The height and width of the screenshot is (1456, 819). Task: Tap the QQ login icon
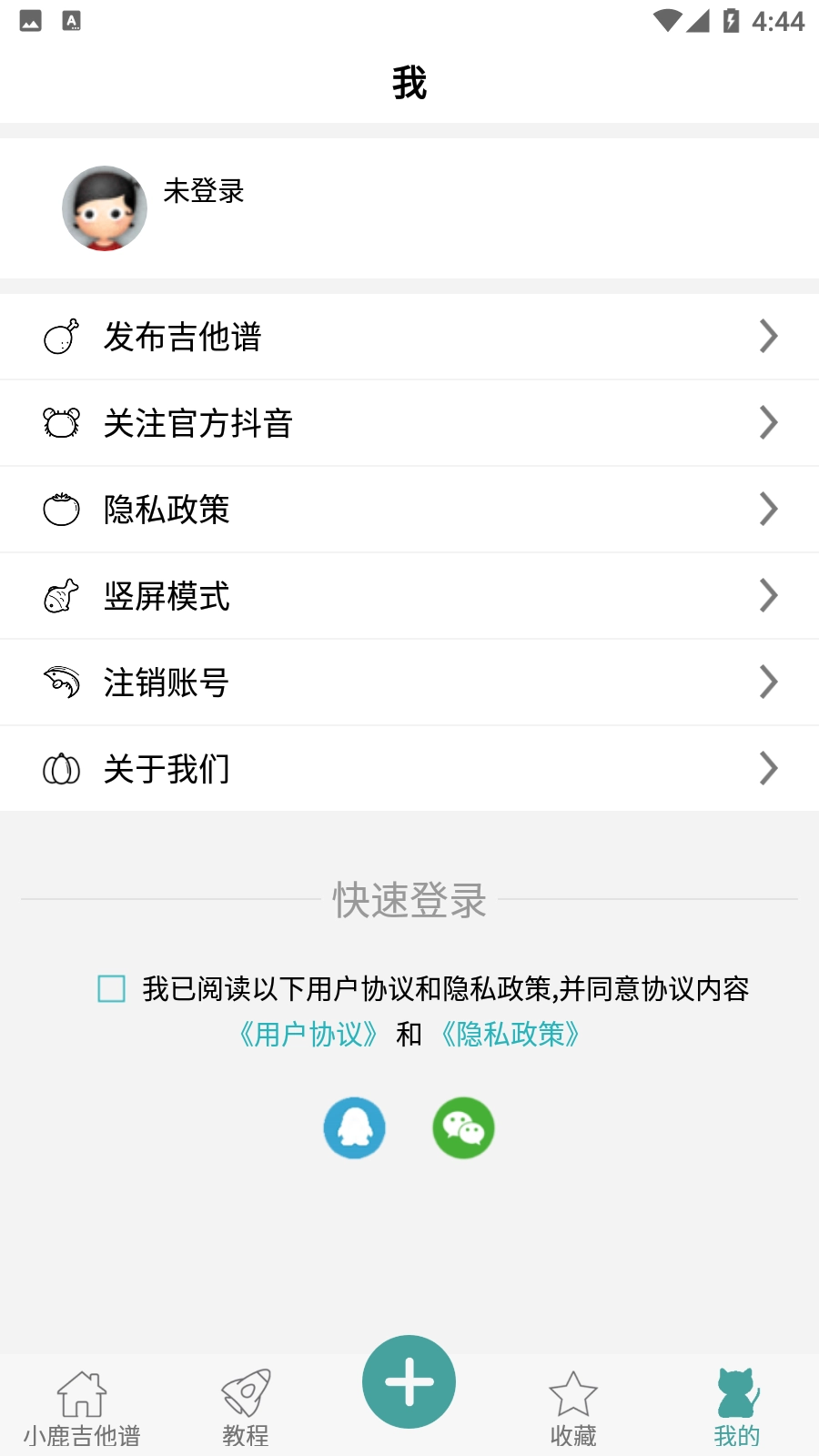pos(354,1127)
